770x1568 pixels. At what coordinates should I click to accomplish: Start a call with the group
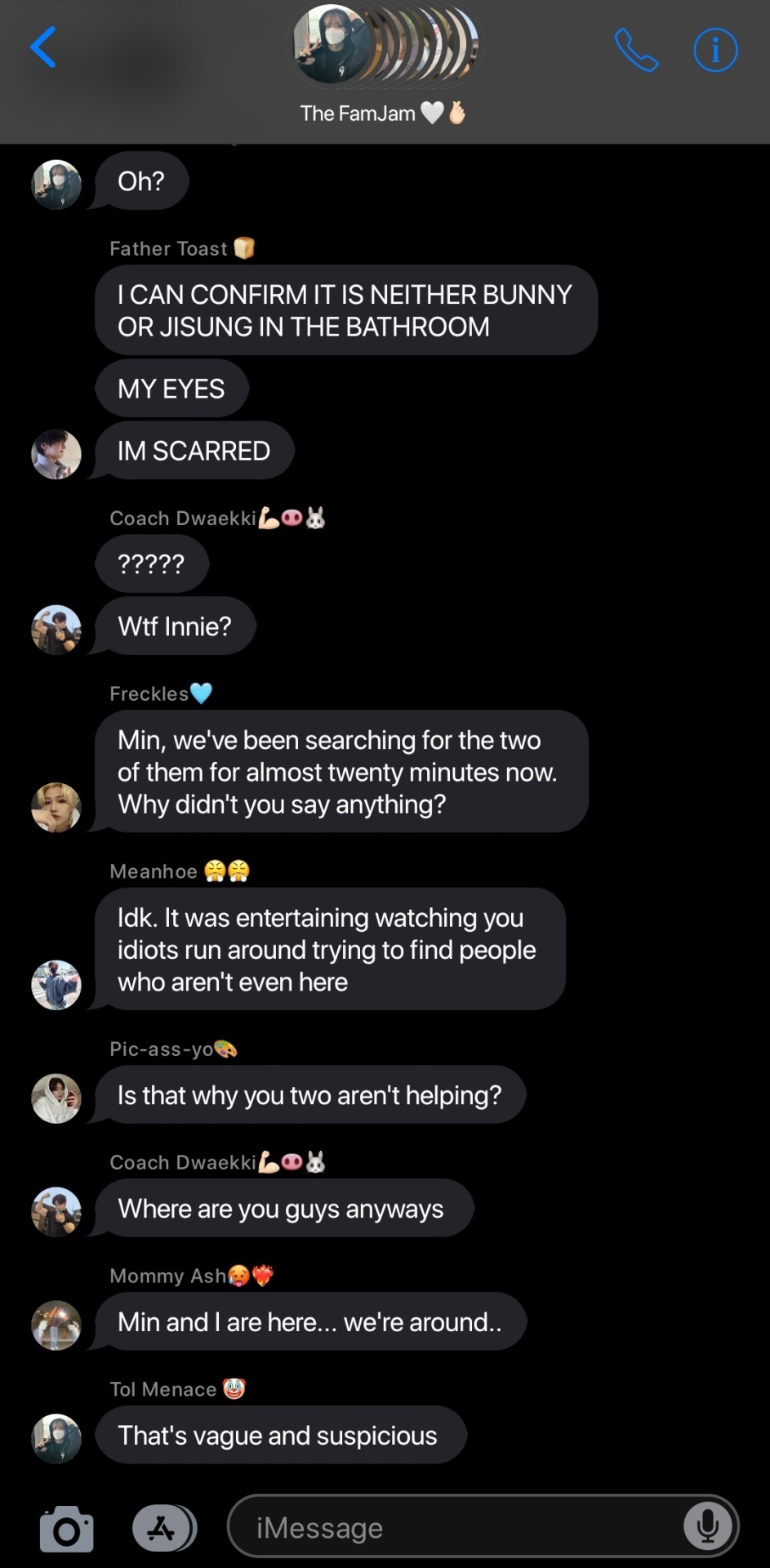click(635, 51)
